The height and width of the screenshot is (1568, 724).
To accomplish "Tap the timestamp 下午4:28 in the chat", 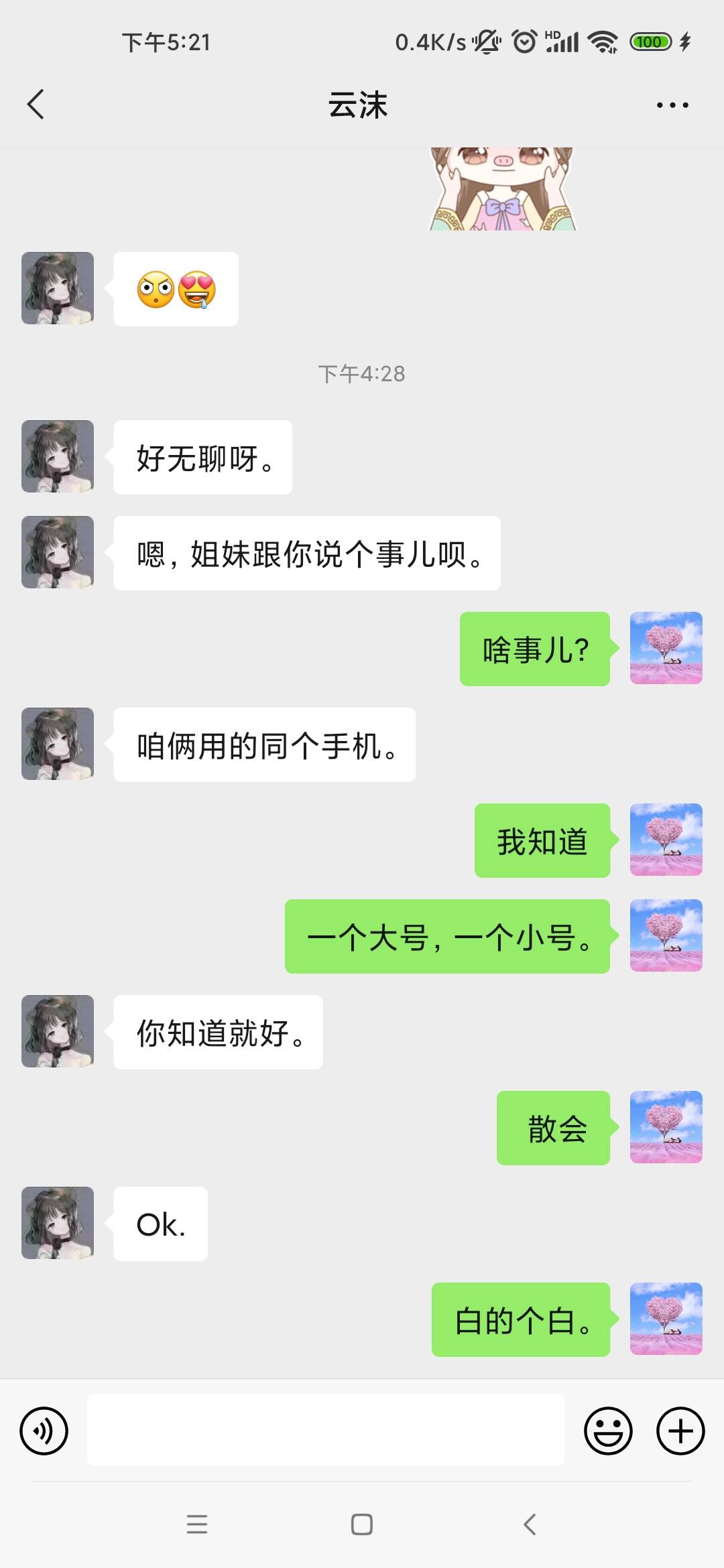I will click(x=361, y=374).
